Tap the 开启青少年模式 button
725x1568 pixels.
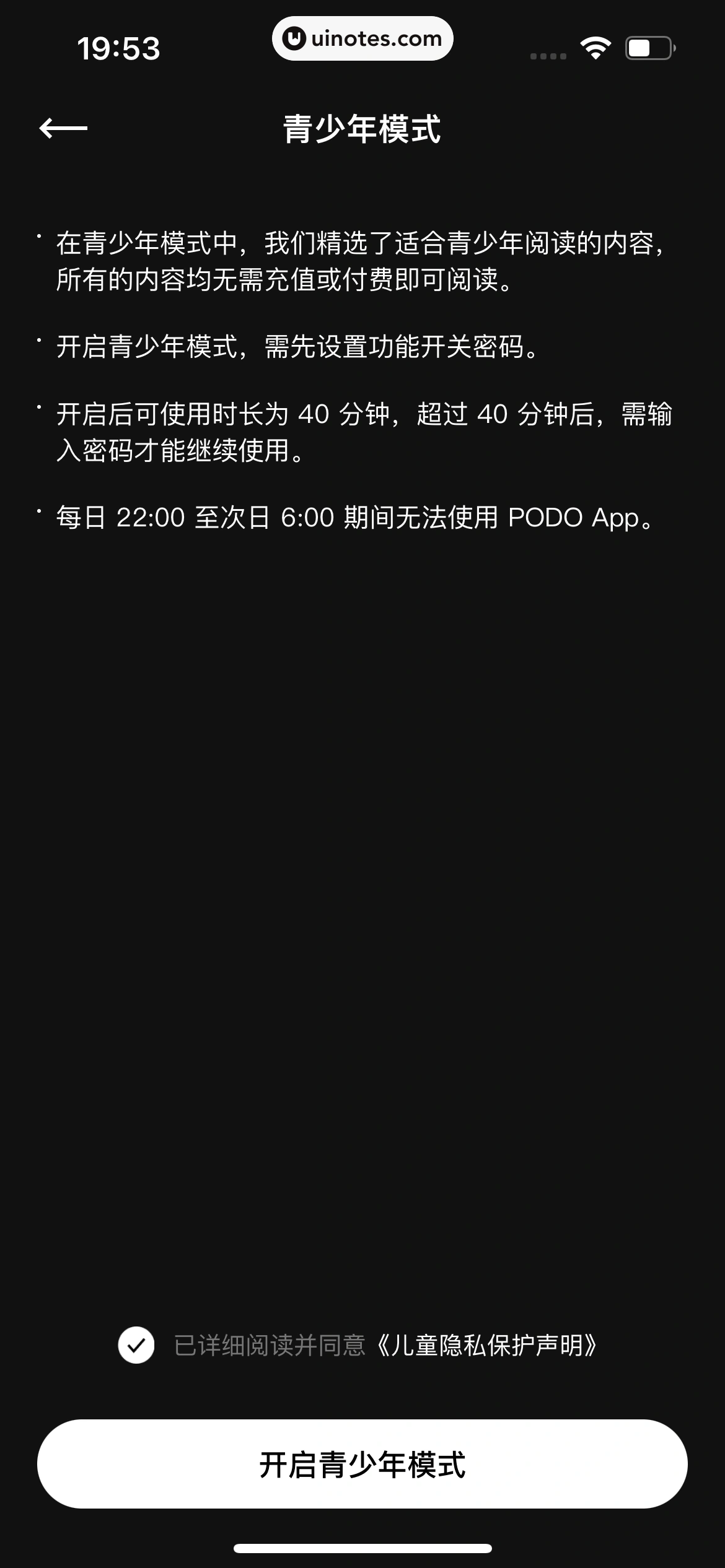(362, 1465)
